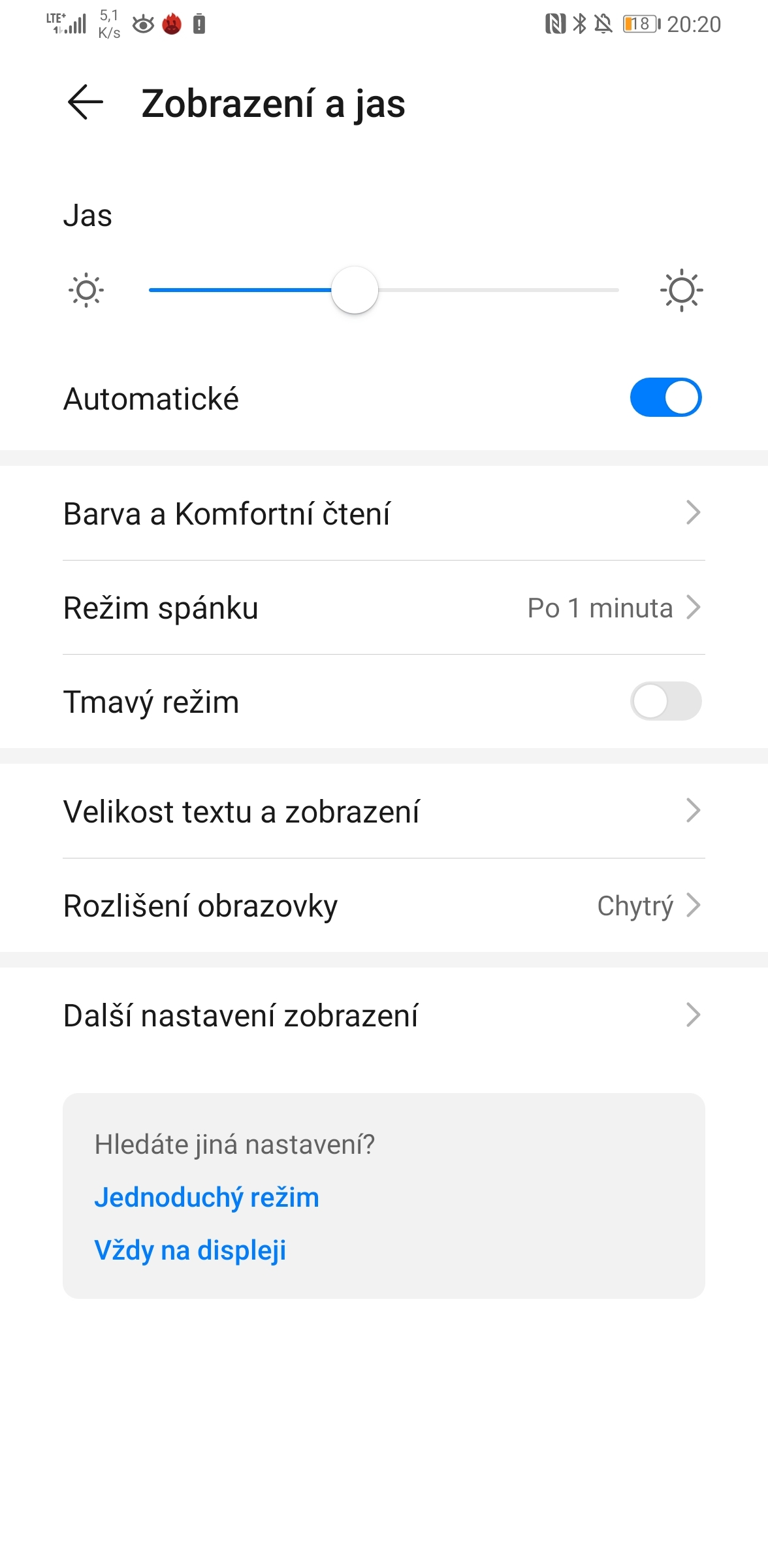The height and width of the screenshot is (1568, 768).
Task: Expand Barva a Komfortní čtení settings
Action: point(384,515)
